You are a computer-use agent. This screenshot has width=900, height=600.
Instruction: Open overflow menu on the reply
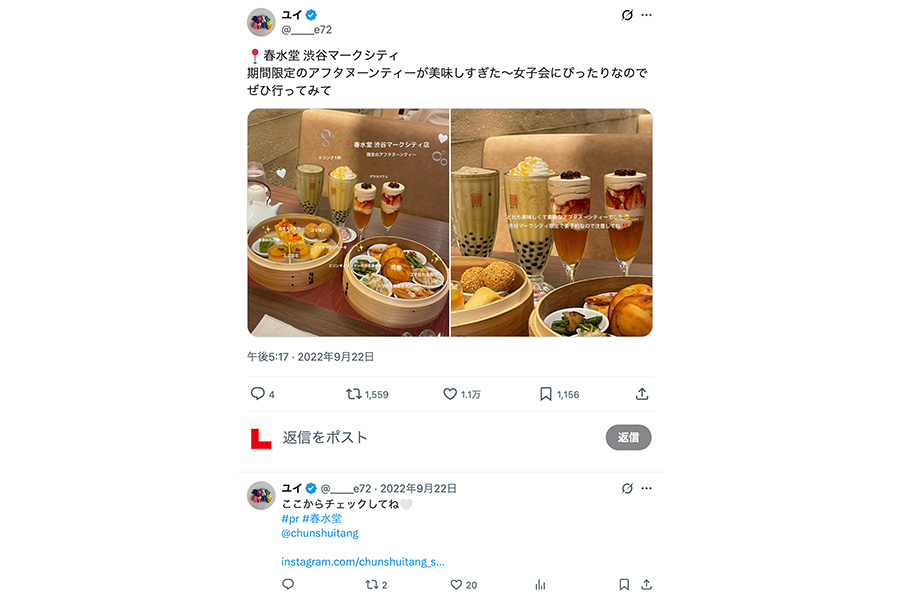646,488
